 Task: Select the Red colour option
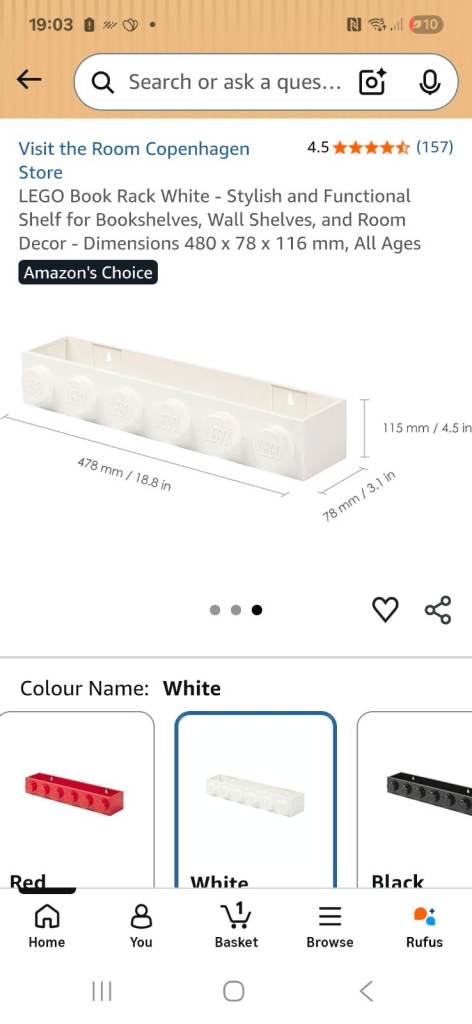tap(76, 799)
